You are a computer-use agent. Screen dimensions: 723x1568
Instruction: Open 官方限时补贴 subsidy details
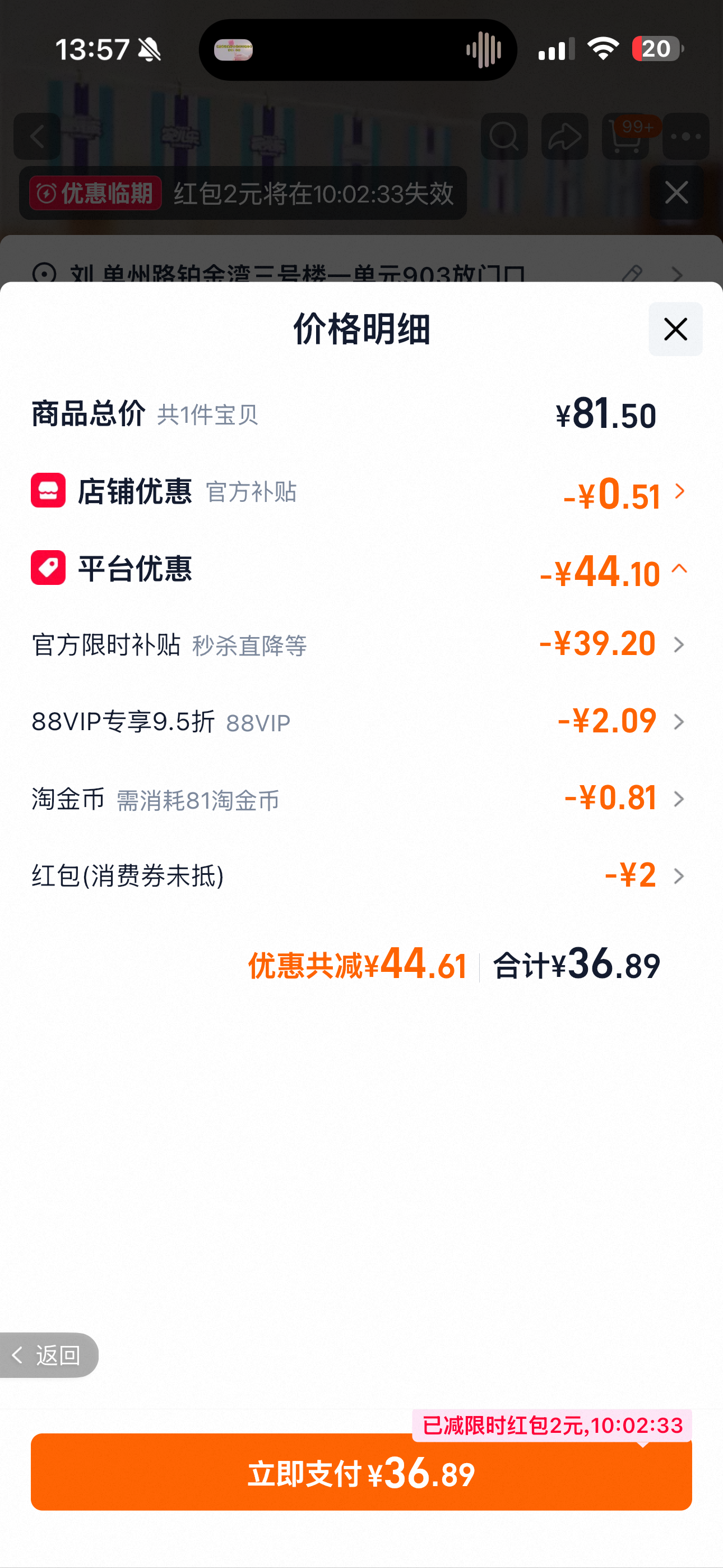click(361, 644)
